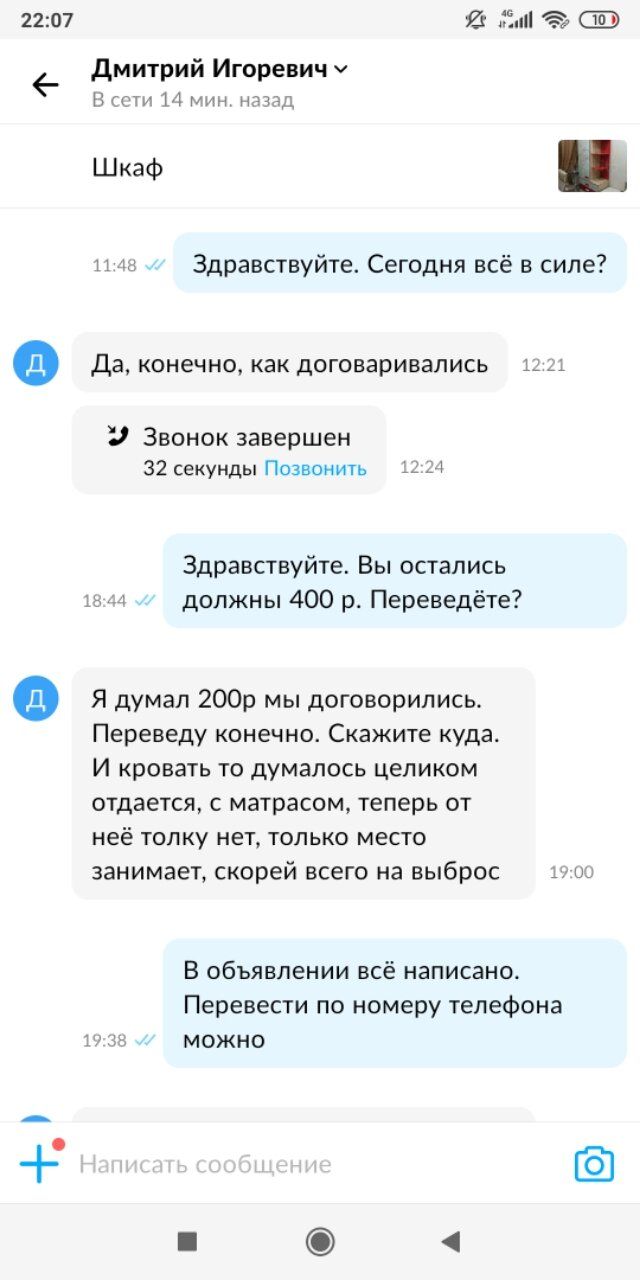Image resolution: width=640 pixels, height=1280 pixels.
Task: Tap the Позвонить link in the call bubble
Action: (315, 468)
